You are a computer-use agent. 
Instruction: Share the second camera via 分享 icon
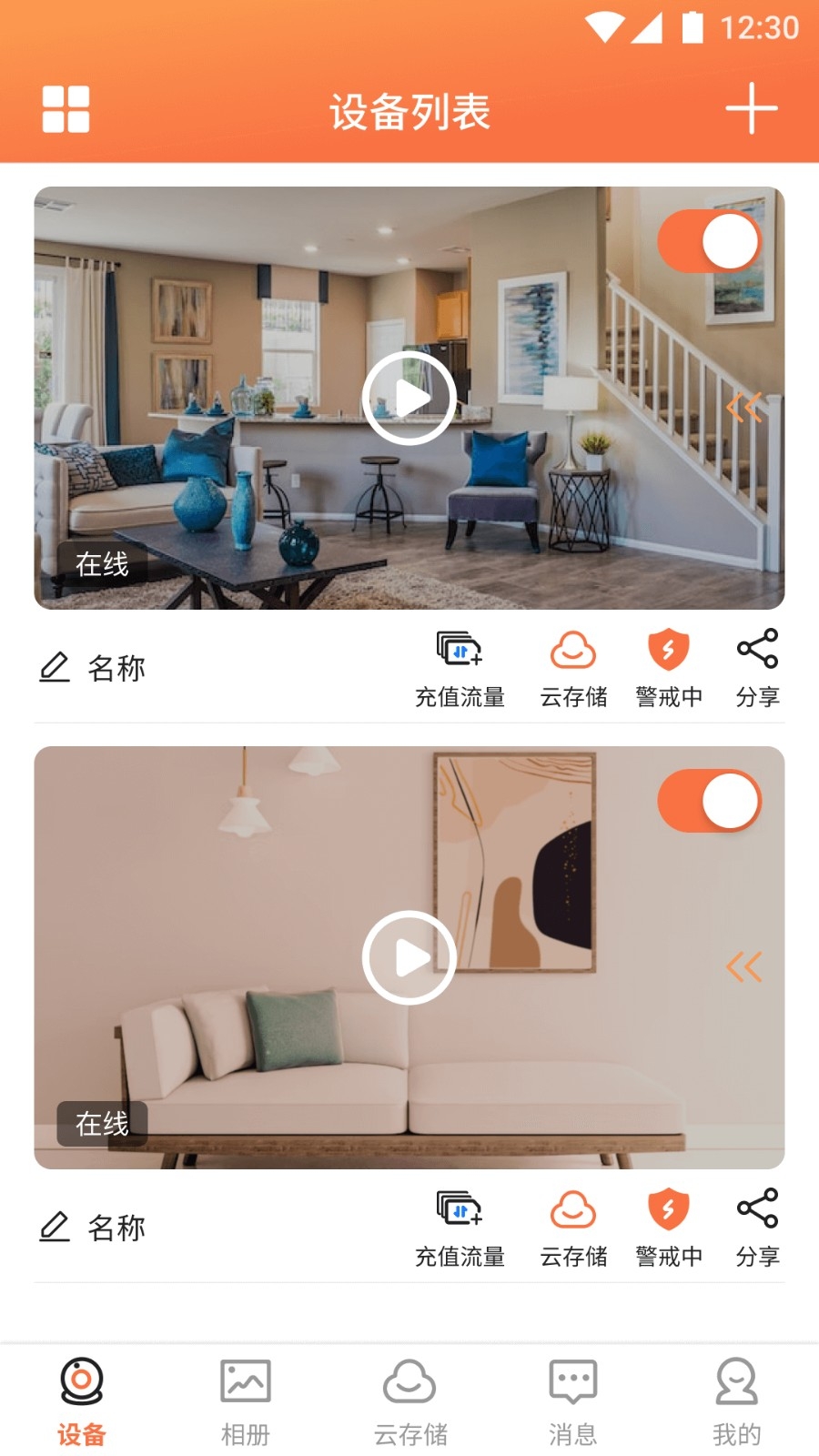coord(756,1226)
